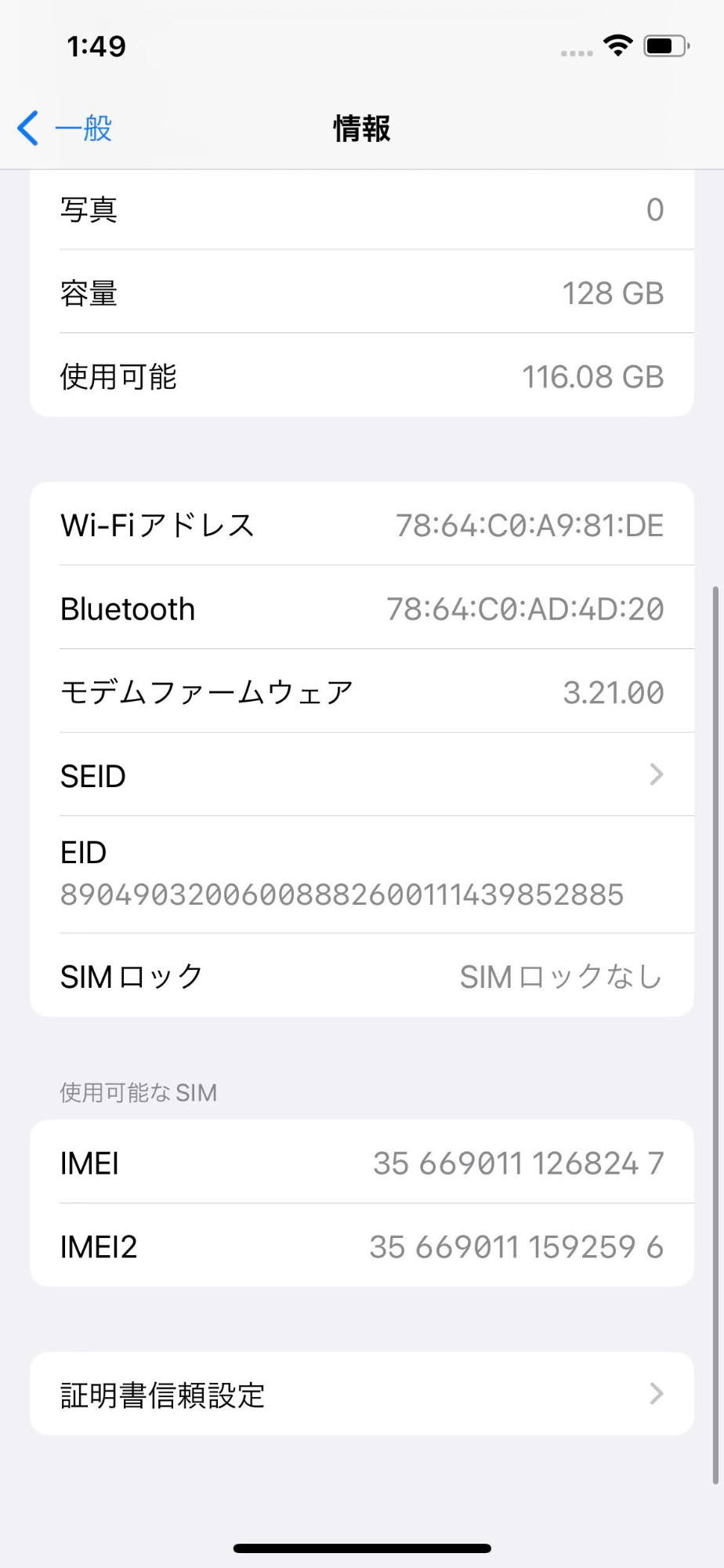Tap the Wi-Fi status icon

pyautogui.click(x=618, y=46)
